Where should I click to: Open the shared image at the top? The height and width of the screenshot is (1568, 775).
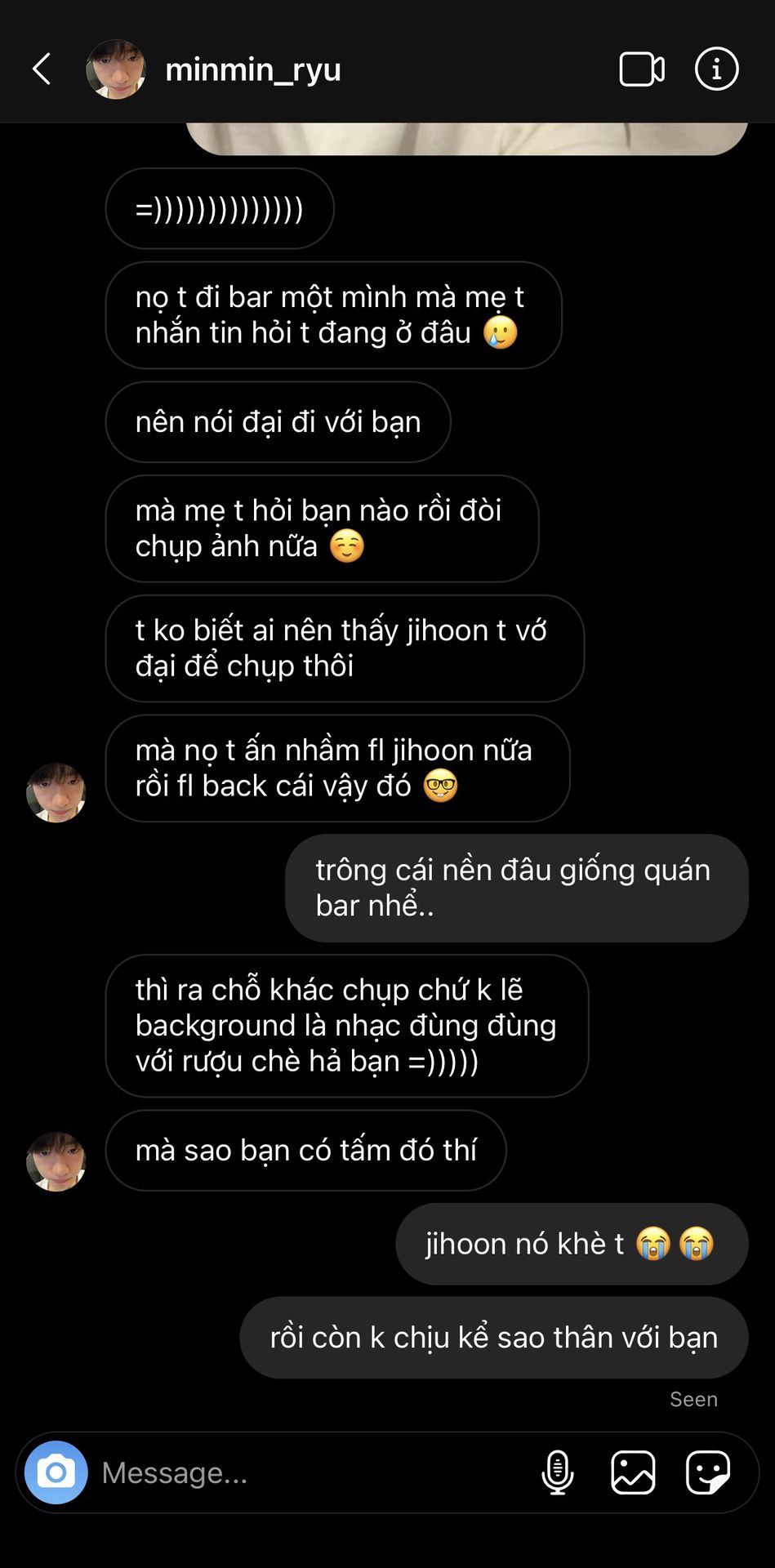point(466,138)
